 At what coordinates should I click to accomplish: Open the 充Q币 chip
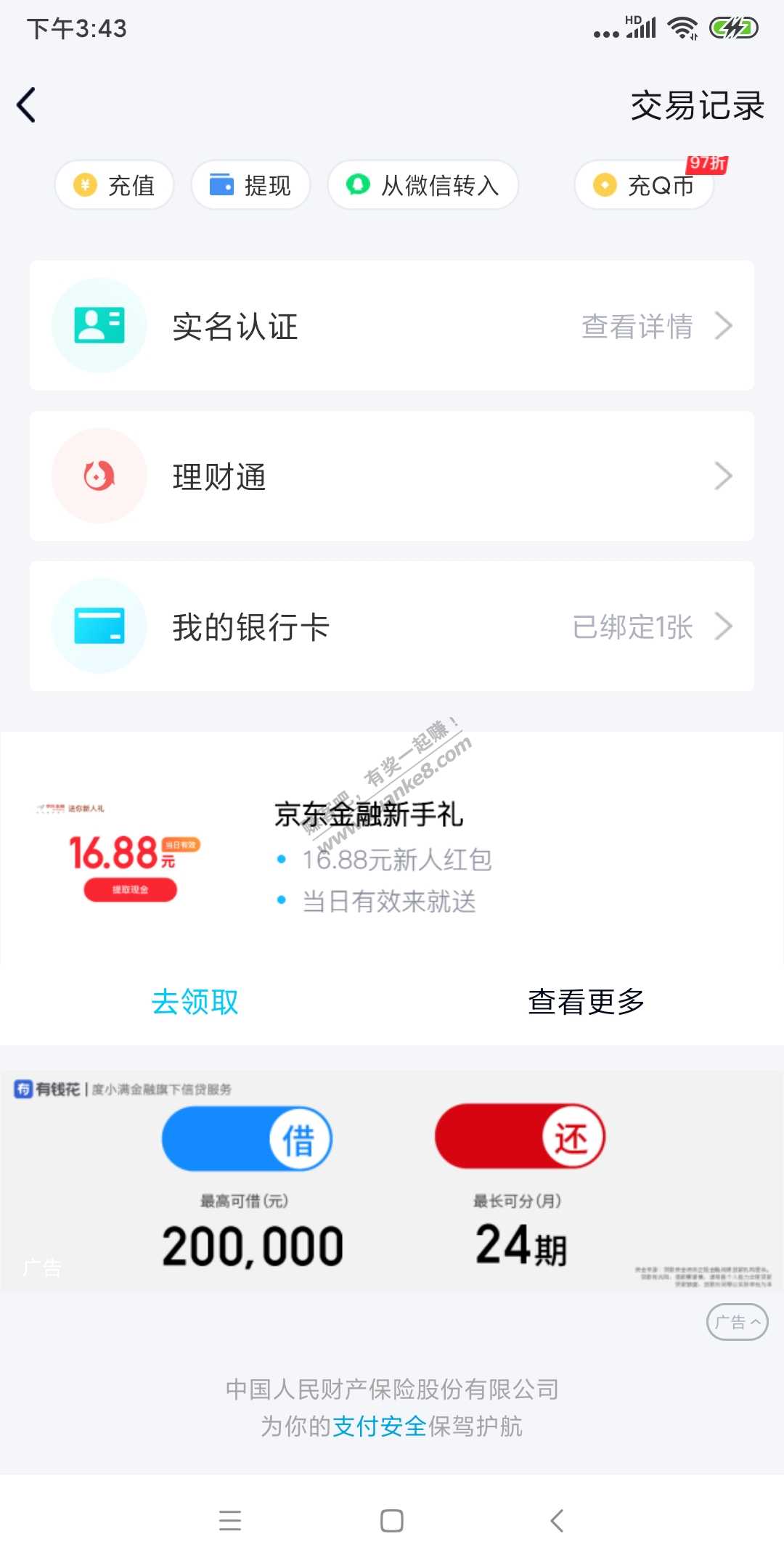coord(645,185)
